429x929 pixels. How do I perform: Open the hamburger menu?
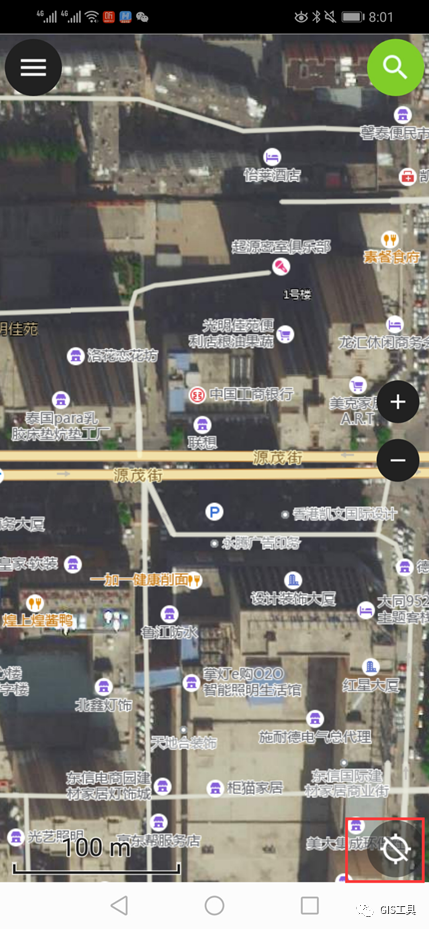coord(33,68)
